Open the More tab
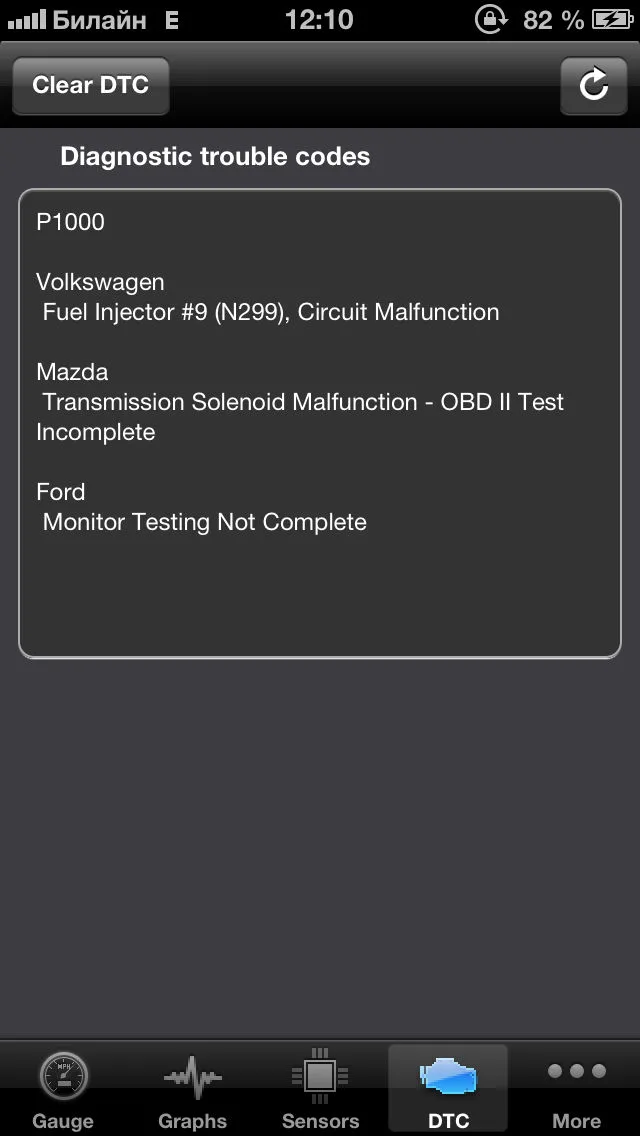 coord(576,1089)
